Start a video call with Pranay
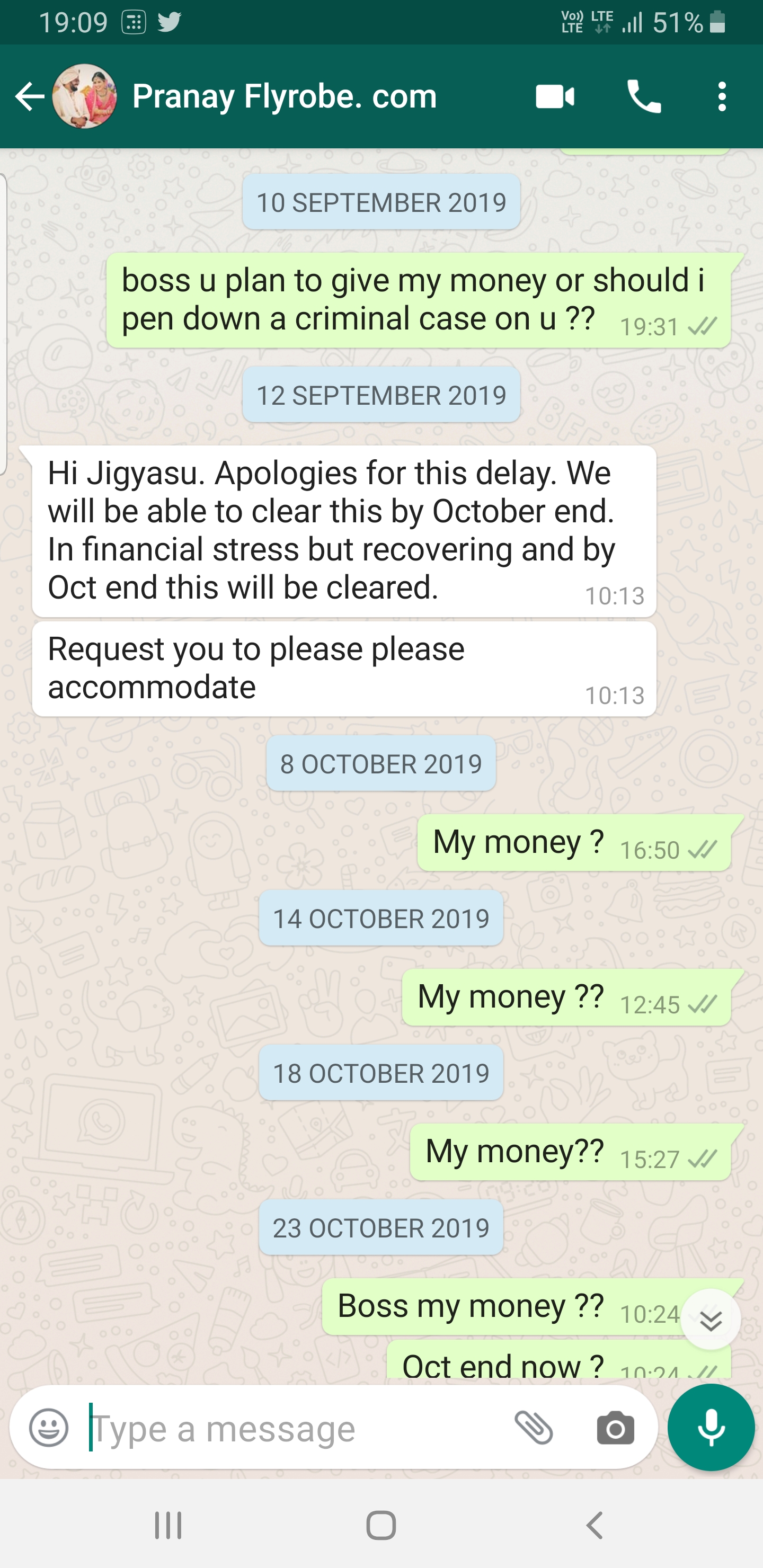The width and height of the screenshot is (763, 1568). 555,97
